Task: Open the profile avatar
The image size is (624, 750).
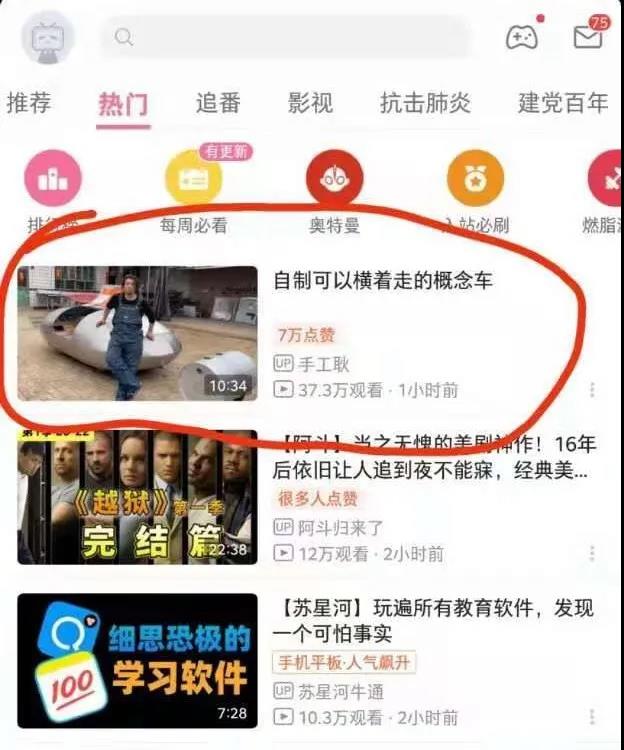Action: coord(46,37)
